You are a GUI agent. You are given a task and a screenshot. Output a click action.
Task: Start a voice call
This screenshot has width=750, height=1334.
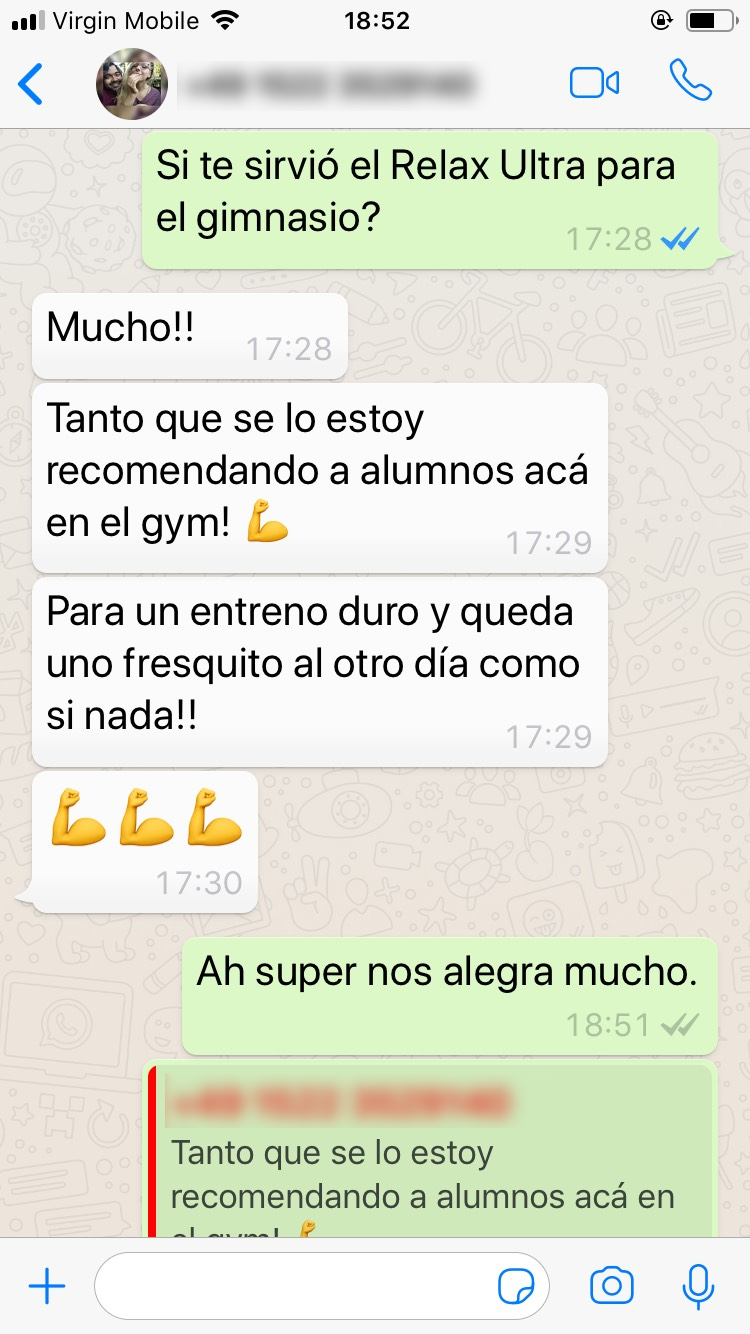click(x=690, y=82)
